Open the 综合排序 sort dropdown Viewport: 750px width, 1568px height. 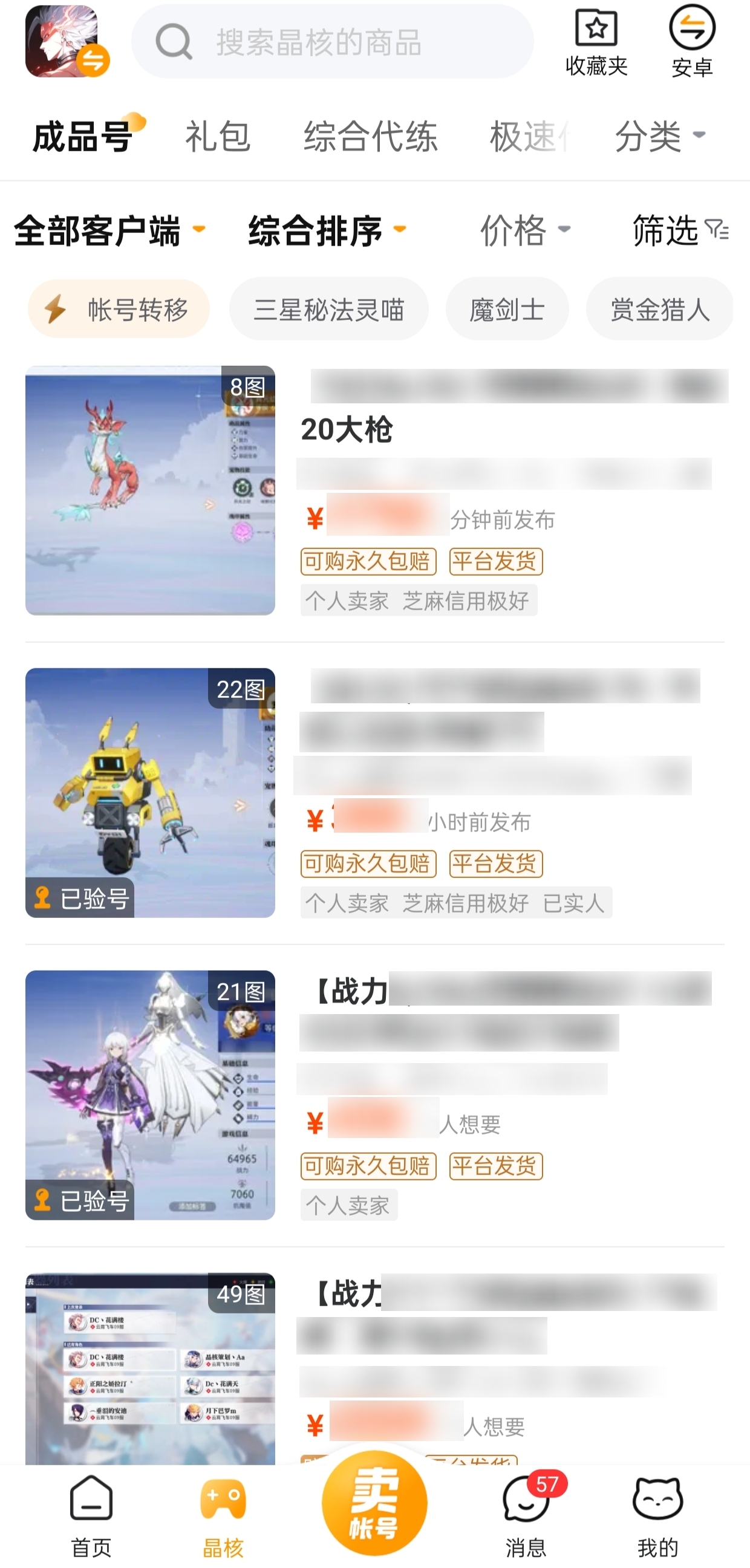pyautogui.click(x=327, y=231)
